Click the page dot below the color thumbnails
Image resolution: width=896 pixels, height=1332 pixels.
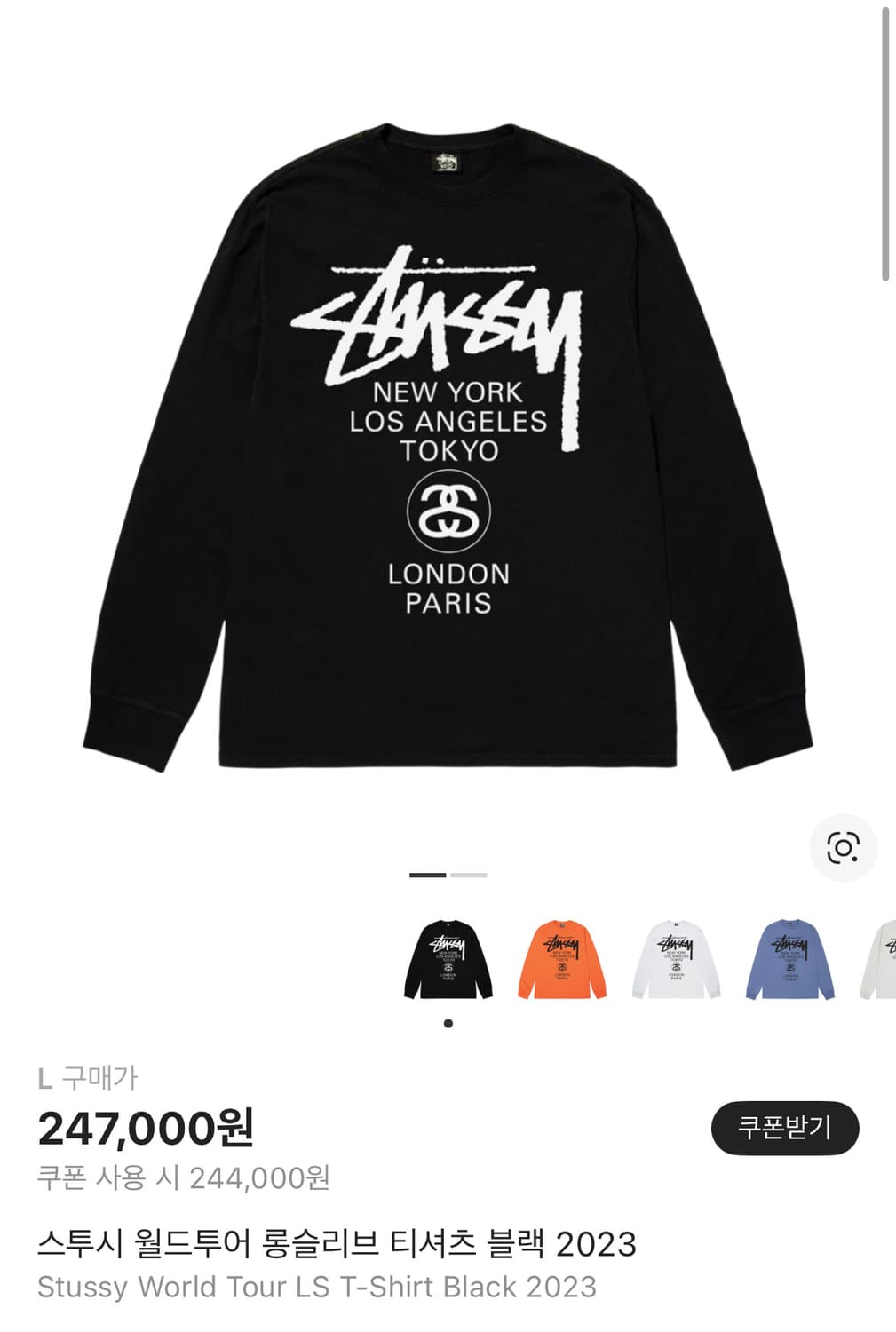click(x=448, y=1023)
